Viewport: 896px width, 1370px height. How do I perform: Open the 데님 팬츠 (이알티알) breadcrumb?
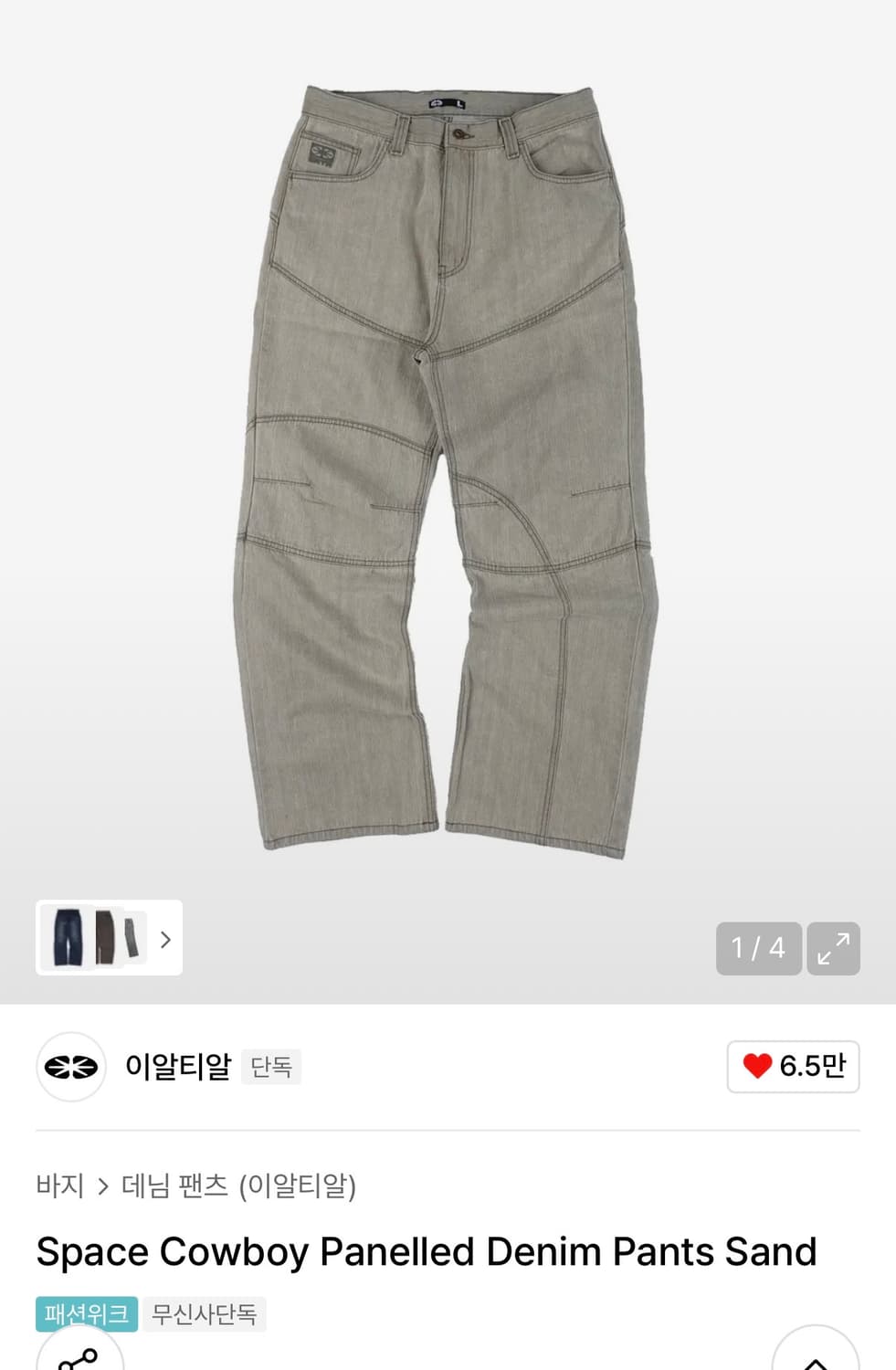pyautogui.click(x=240, y=1185)
